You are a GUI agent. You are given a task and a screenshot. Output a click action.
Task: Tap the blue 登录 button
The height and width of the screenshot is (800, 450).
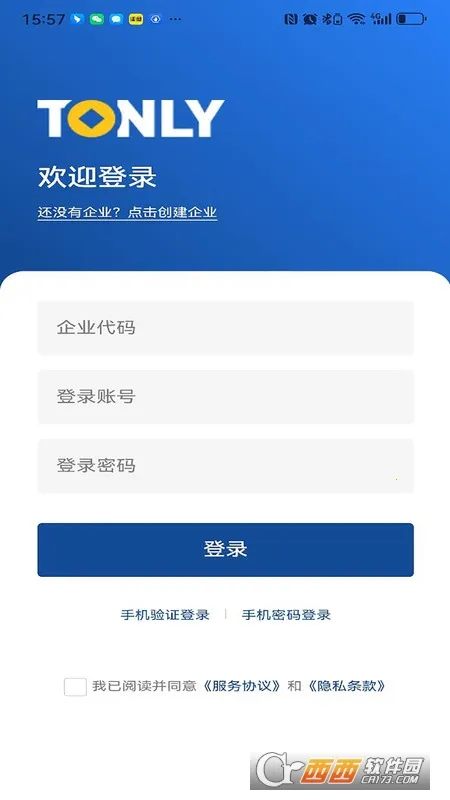point(226,549)
